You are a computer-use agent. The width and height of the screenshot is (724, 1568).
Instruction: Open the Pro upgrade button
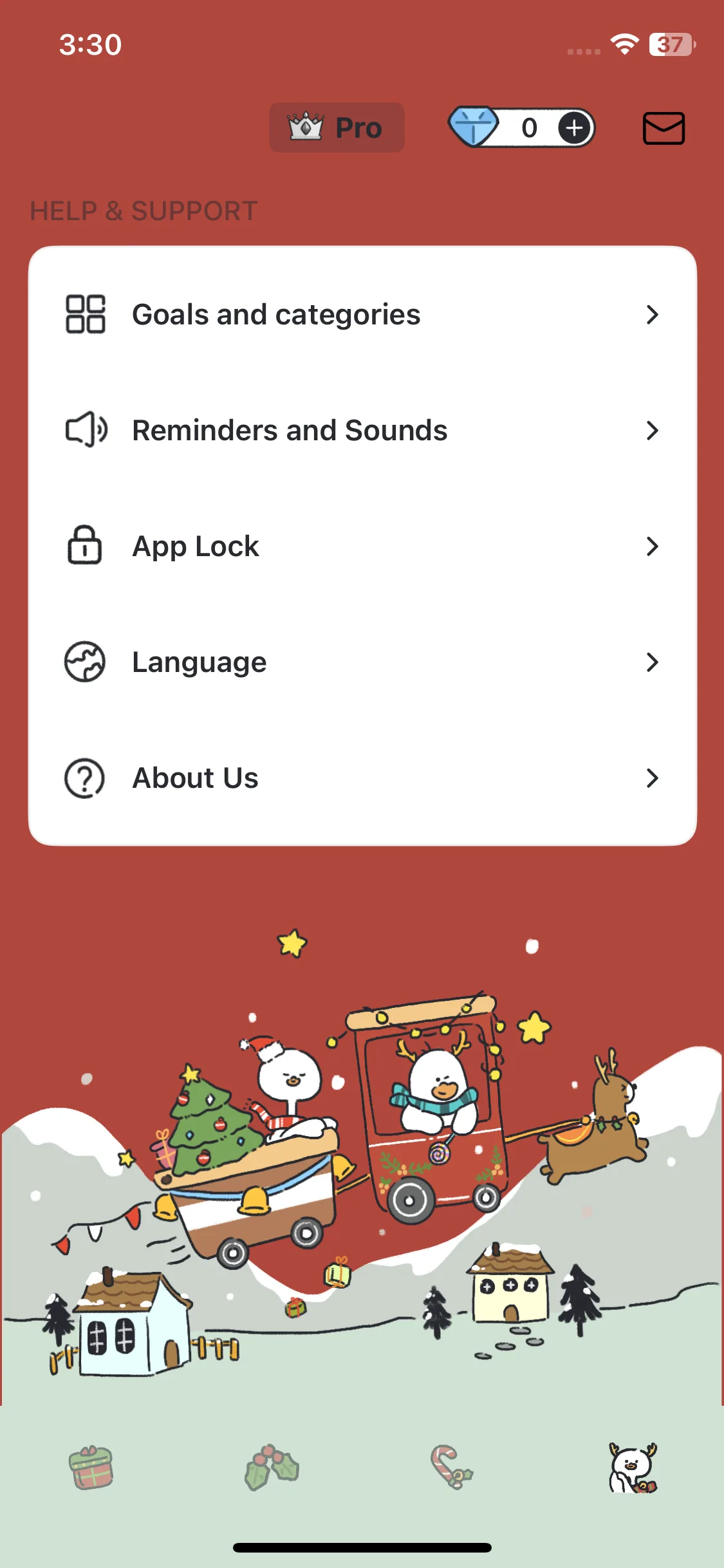tap(337, 127)
